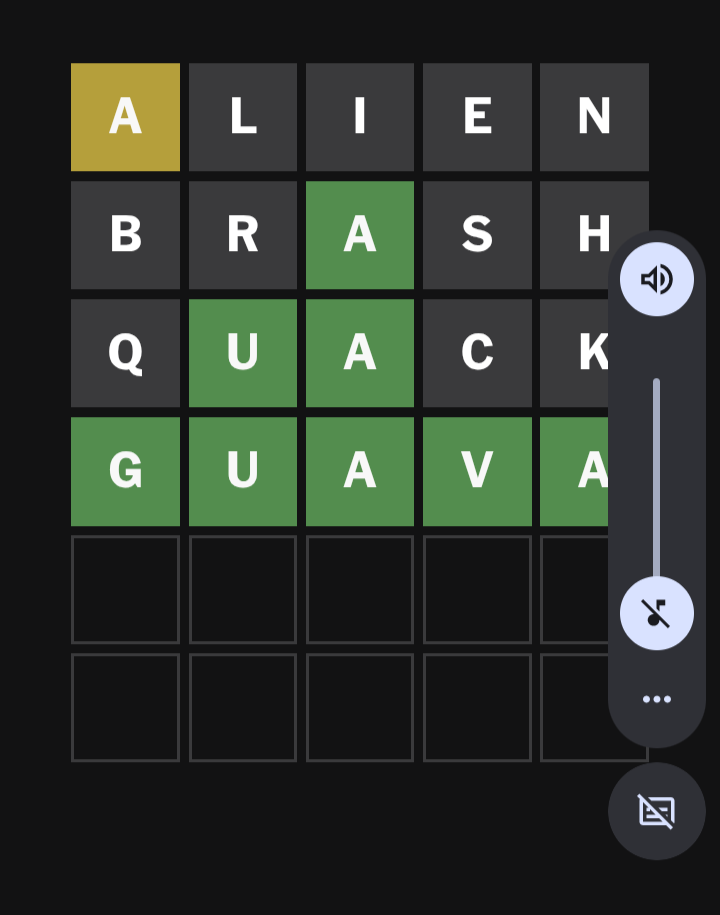Toggle the live caption button

pyautogui.click(x=656, y=811)
